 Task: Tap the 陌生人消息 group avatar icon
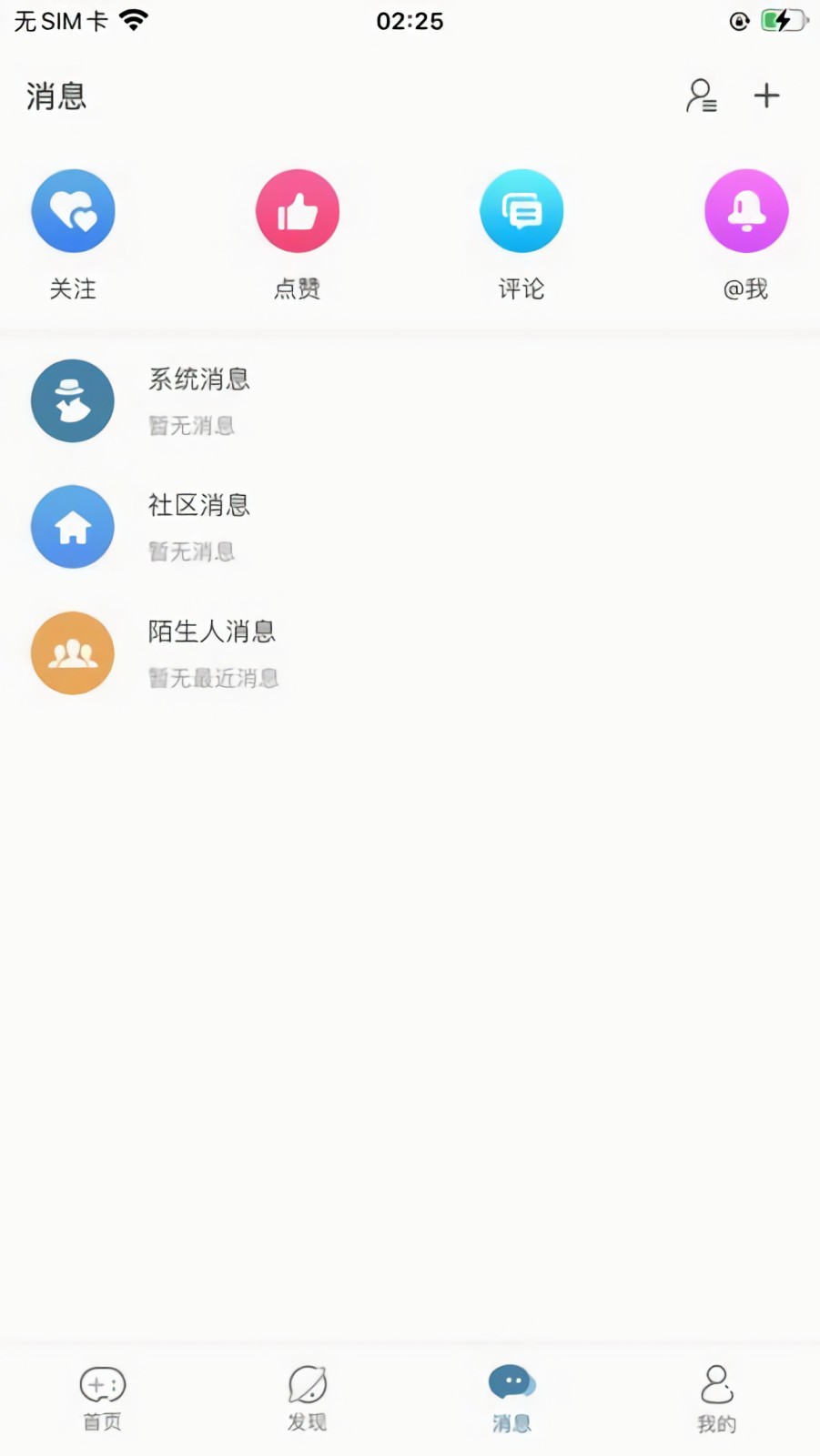click(72, 652)
